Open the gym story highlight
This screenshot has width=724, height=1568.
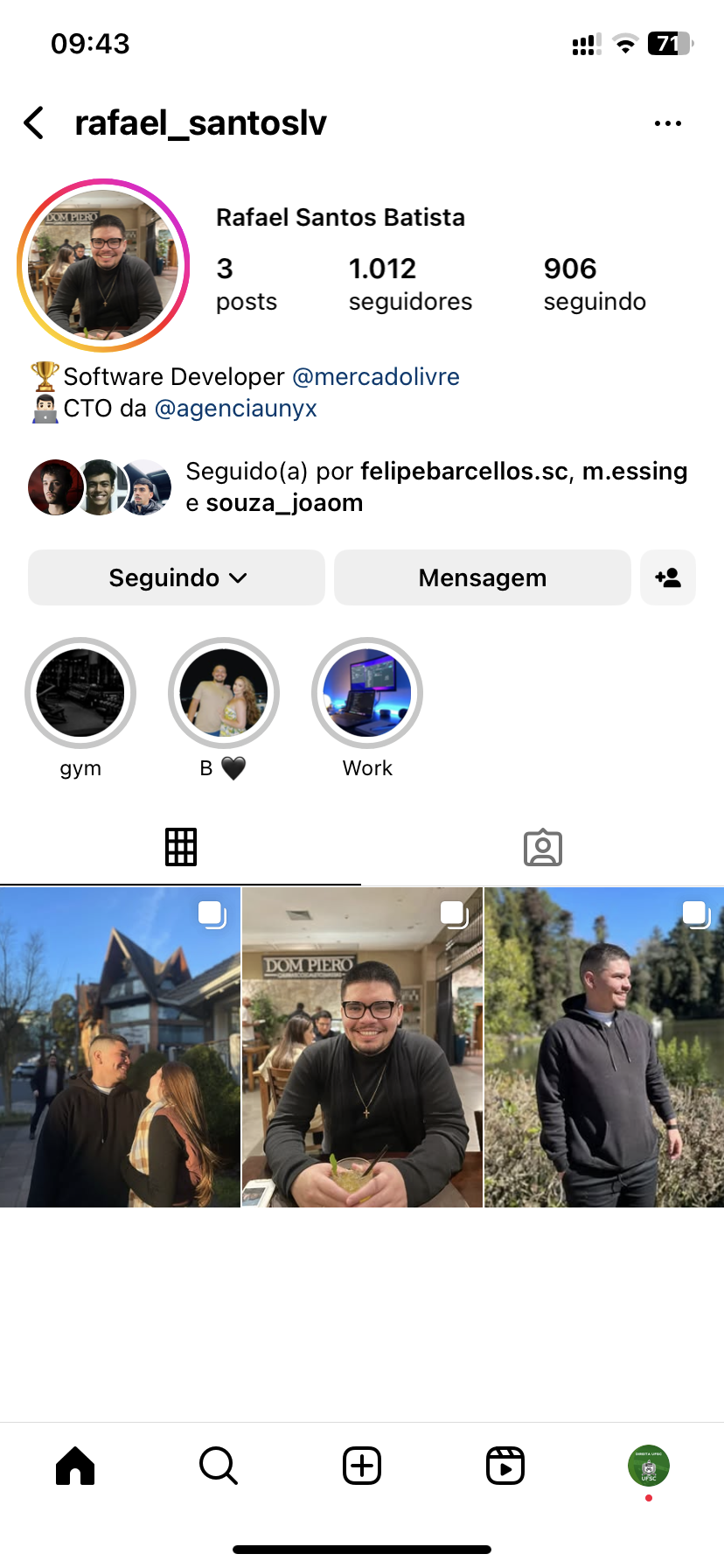(x=80, y=693)
